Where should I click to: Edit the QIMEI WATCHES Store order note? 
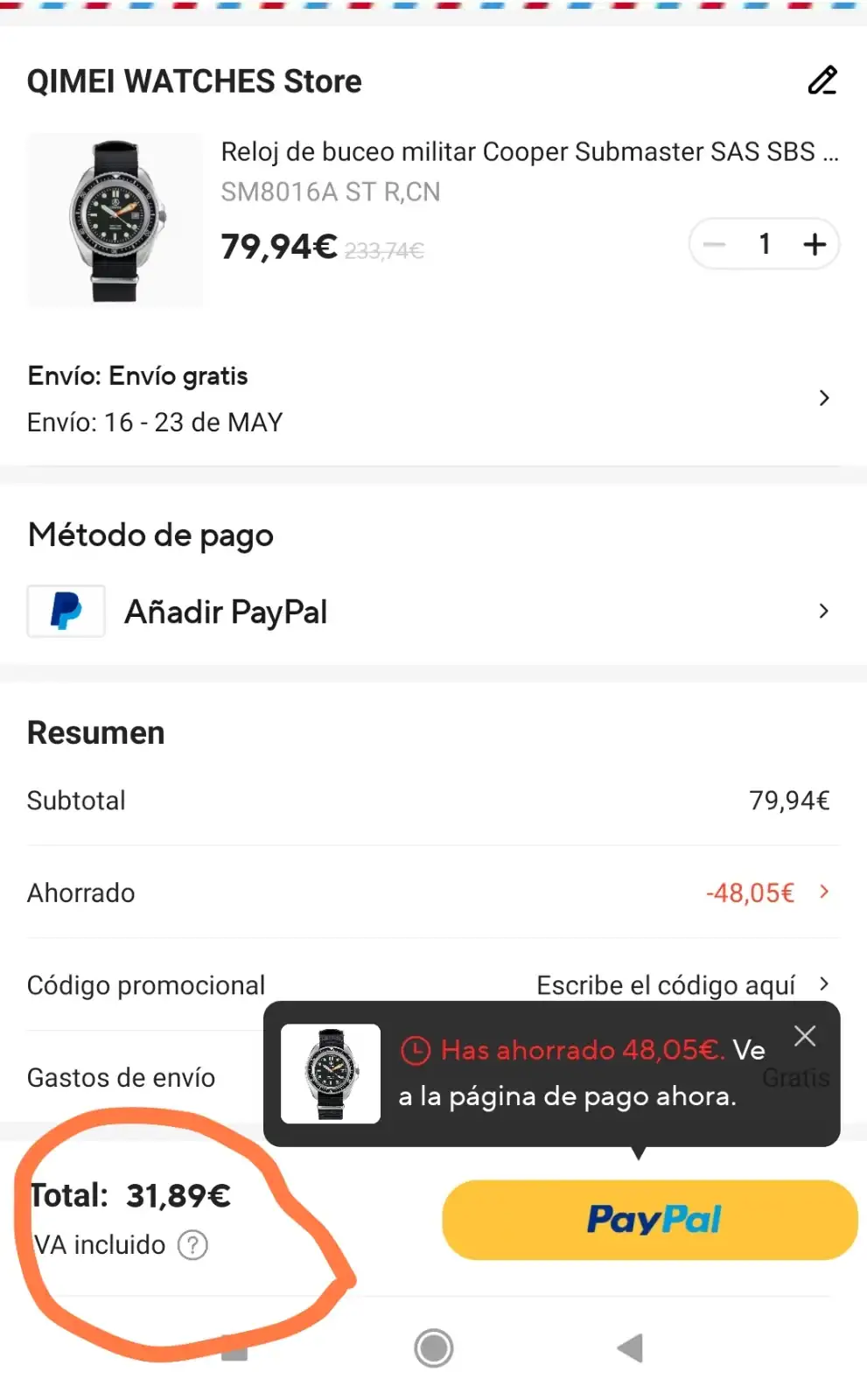click(x=822, y=80)
